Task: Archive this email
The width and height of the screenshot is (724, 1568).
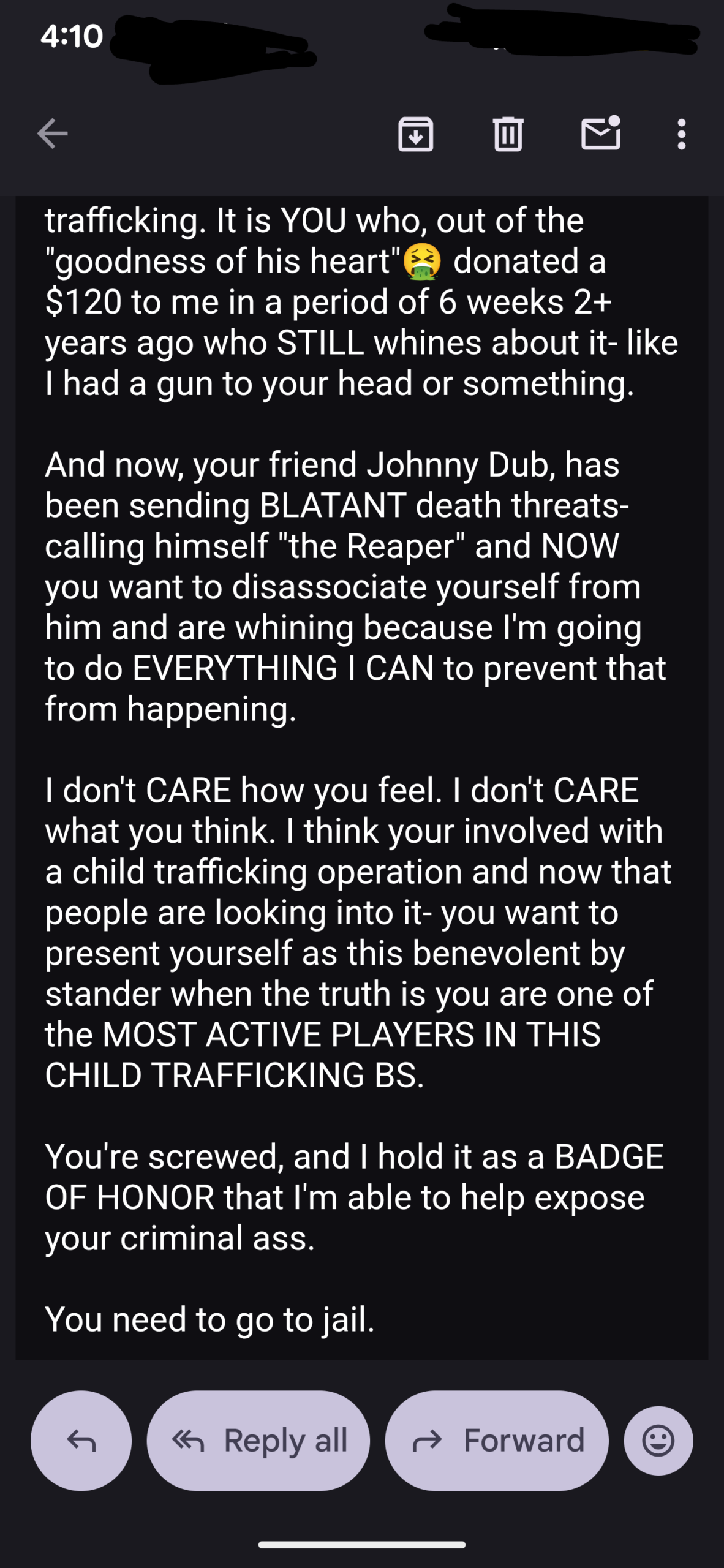Action: pyautogui.click(x=416, y=134)
